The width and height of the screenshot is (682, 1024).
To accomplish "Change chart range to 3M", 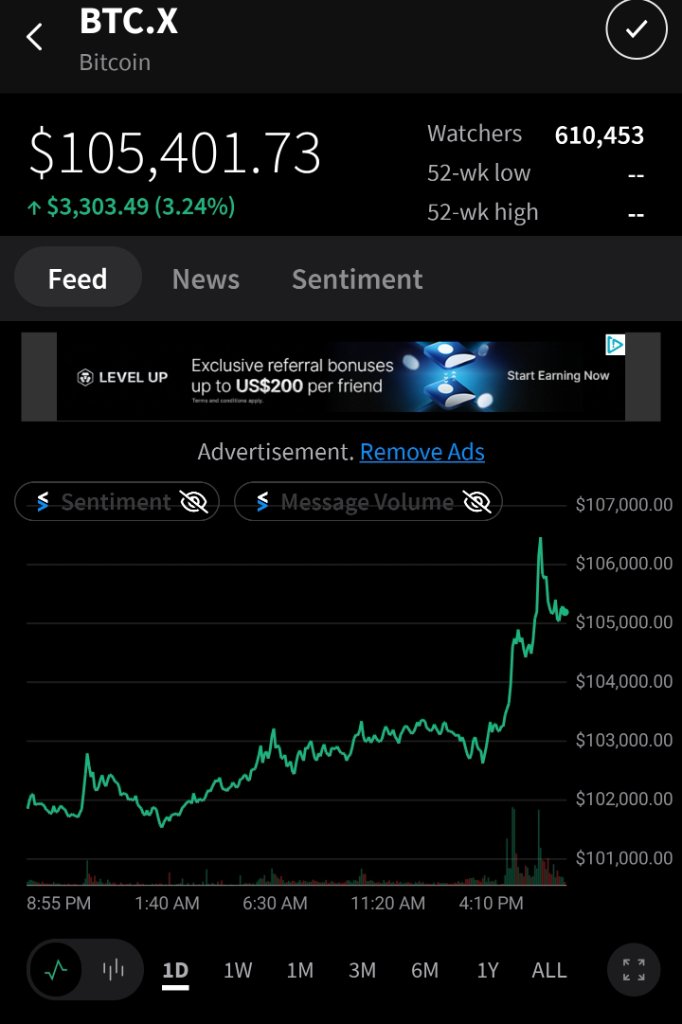I will coord(362,970).
